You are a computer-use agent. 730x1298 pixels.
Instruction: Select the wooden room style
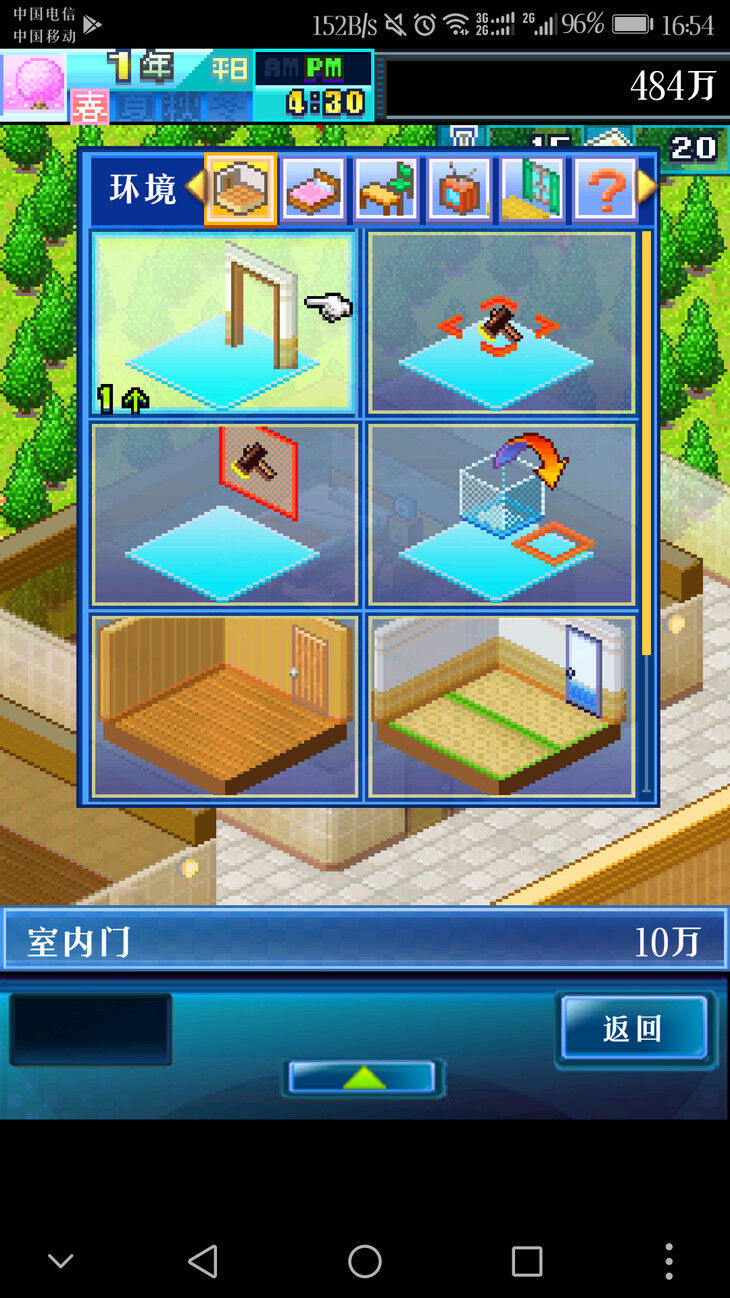[x=225, y=706]
